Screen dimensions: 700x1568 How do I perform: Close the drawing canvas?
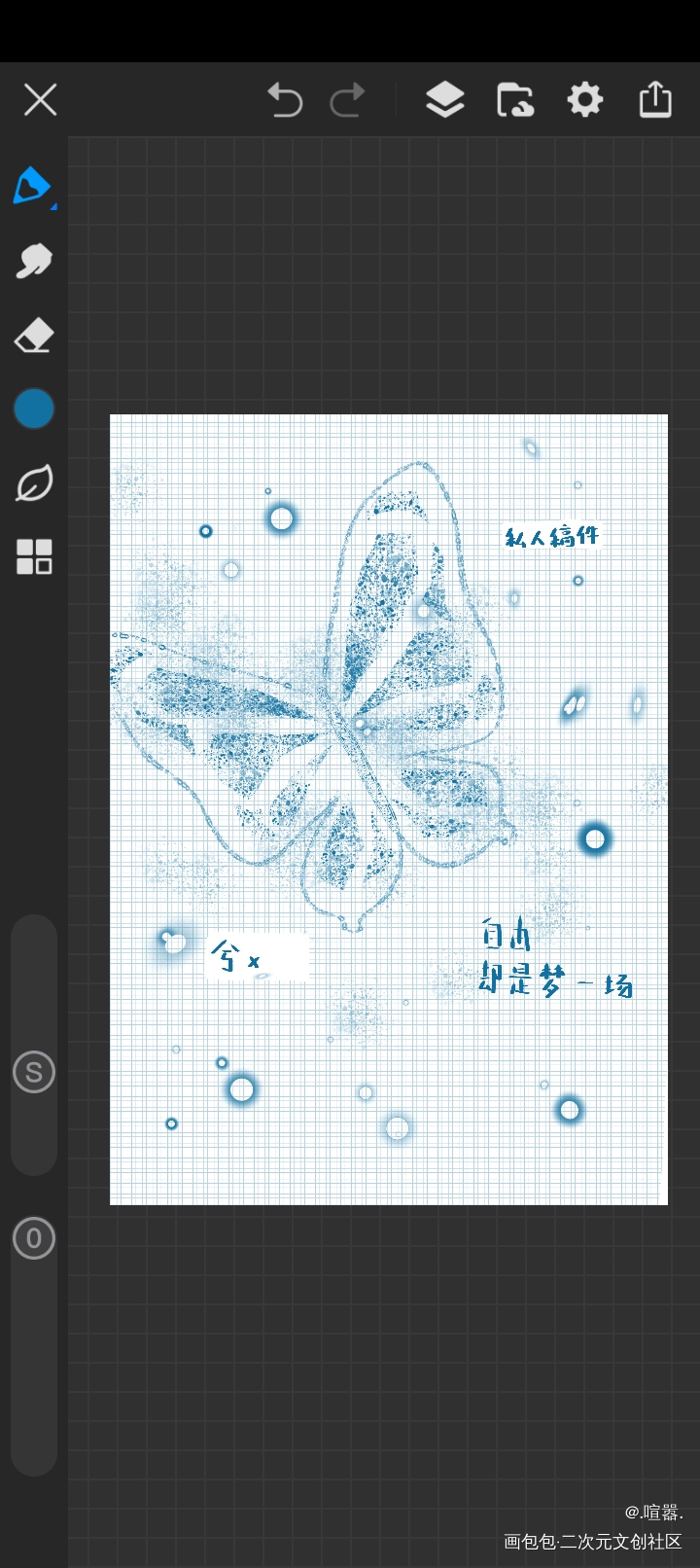(40, 99)
